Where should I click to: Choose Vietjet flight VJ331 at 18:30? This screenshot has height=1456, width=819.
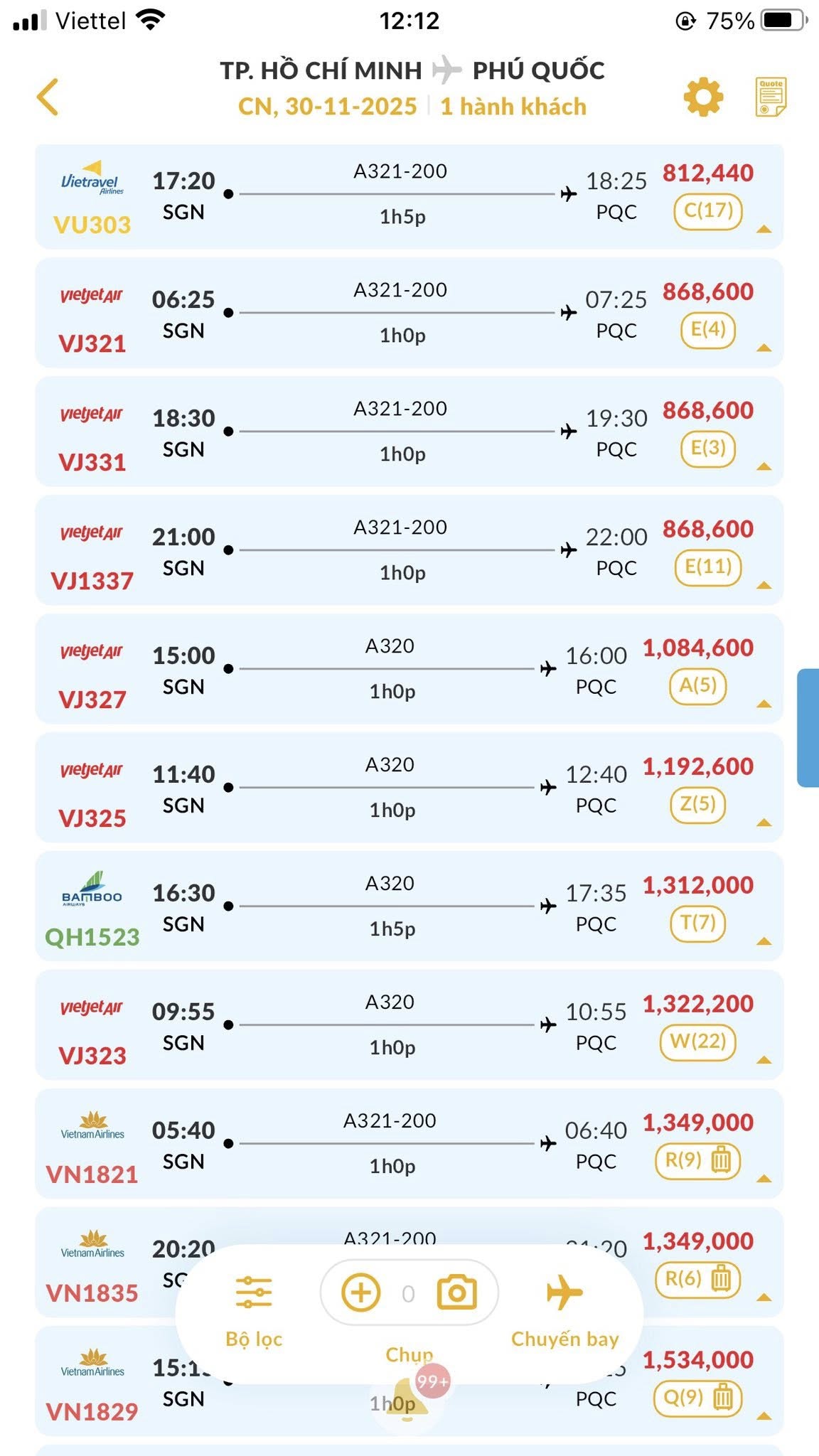[x=409, y=432]
